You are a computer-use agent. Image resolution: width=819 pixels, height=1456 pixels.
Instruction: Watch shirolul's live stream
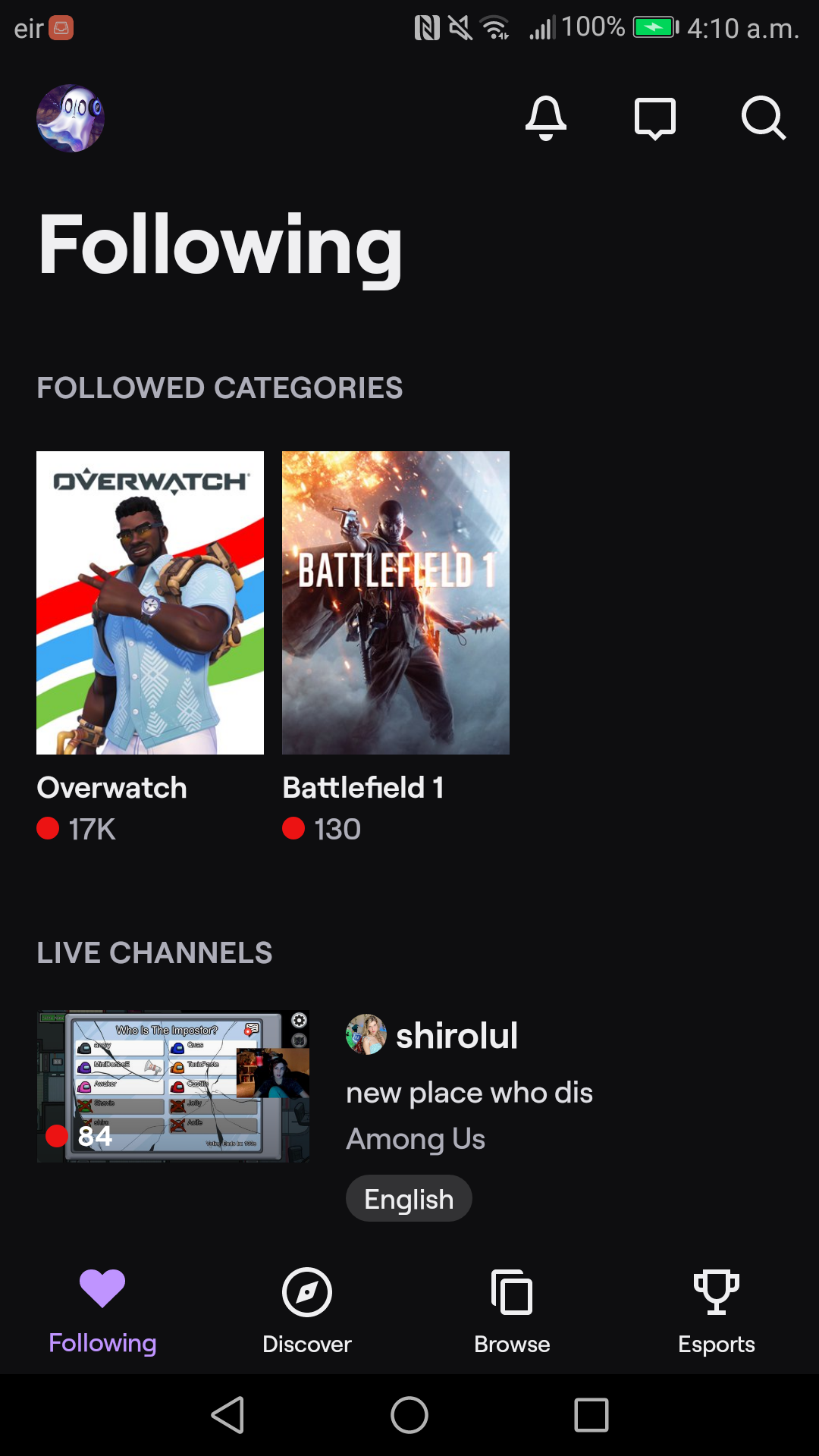pyautogui.click(x=173, y=1086)
